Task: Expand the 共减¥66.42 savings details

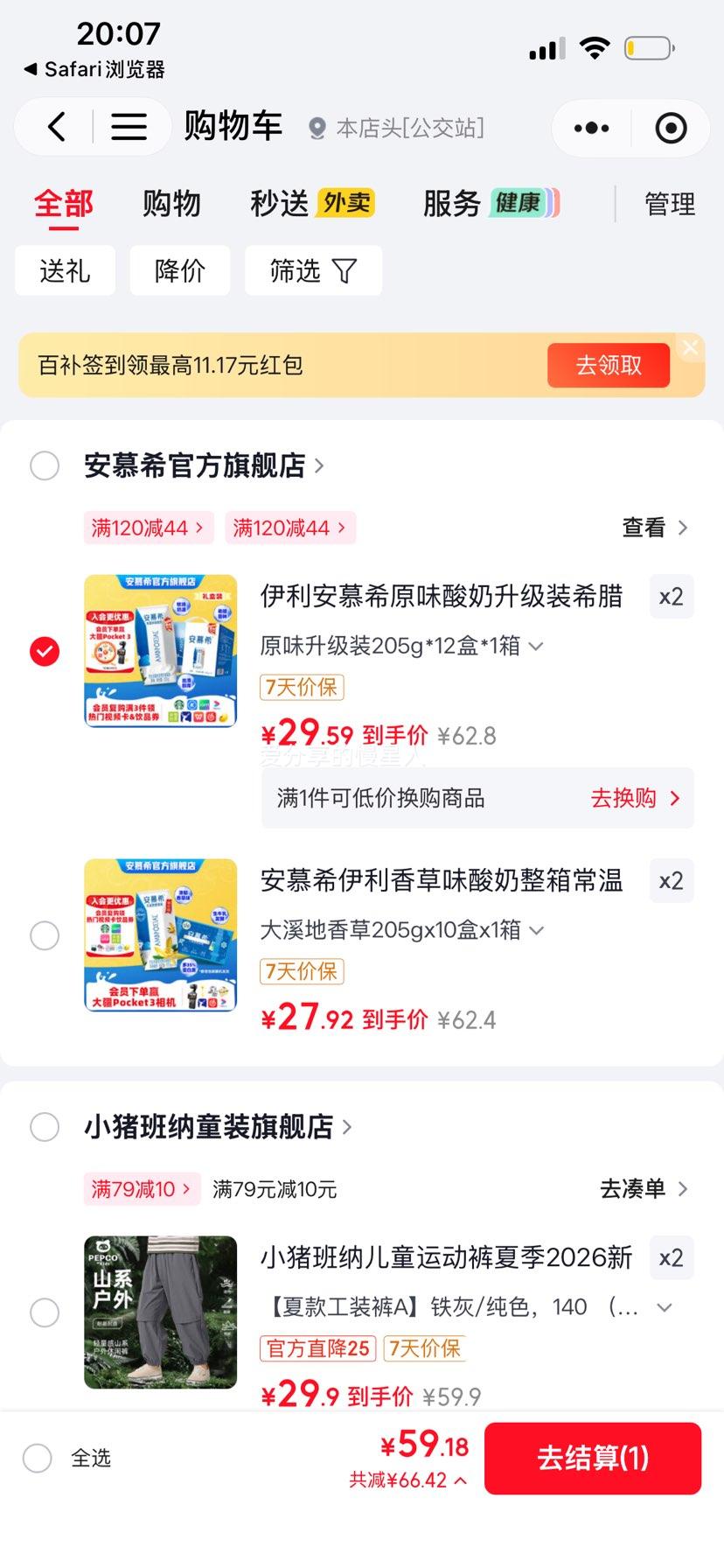Action: [457, 1480]
